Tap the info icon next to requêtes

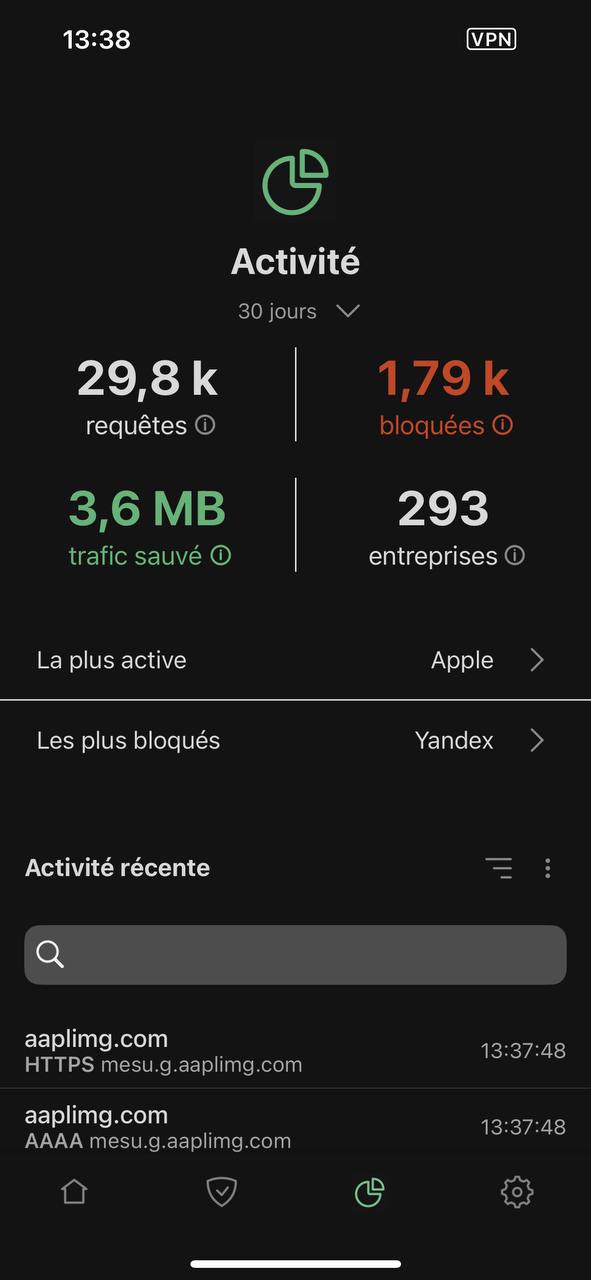point(205,425)
